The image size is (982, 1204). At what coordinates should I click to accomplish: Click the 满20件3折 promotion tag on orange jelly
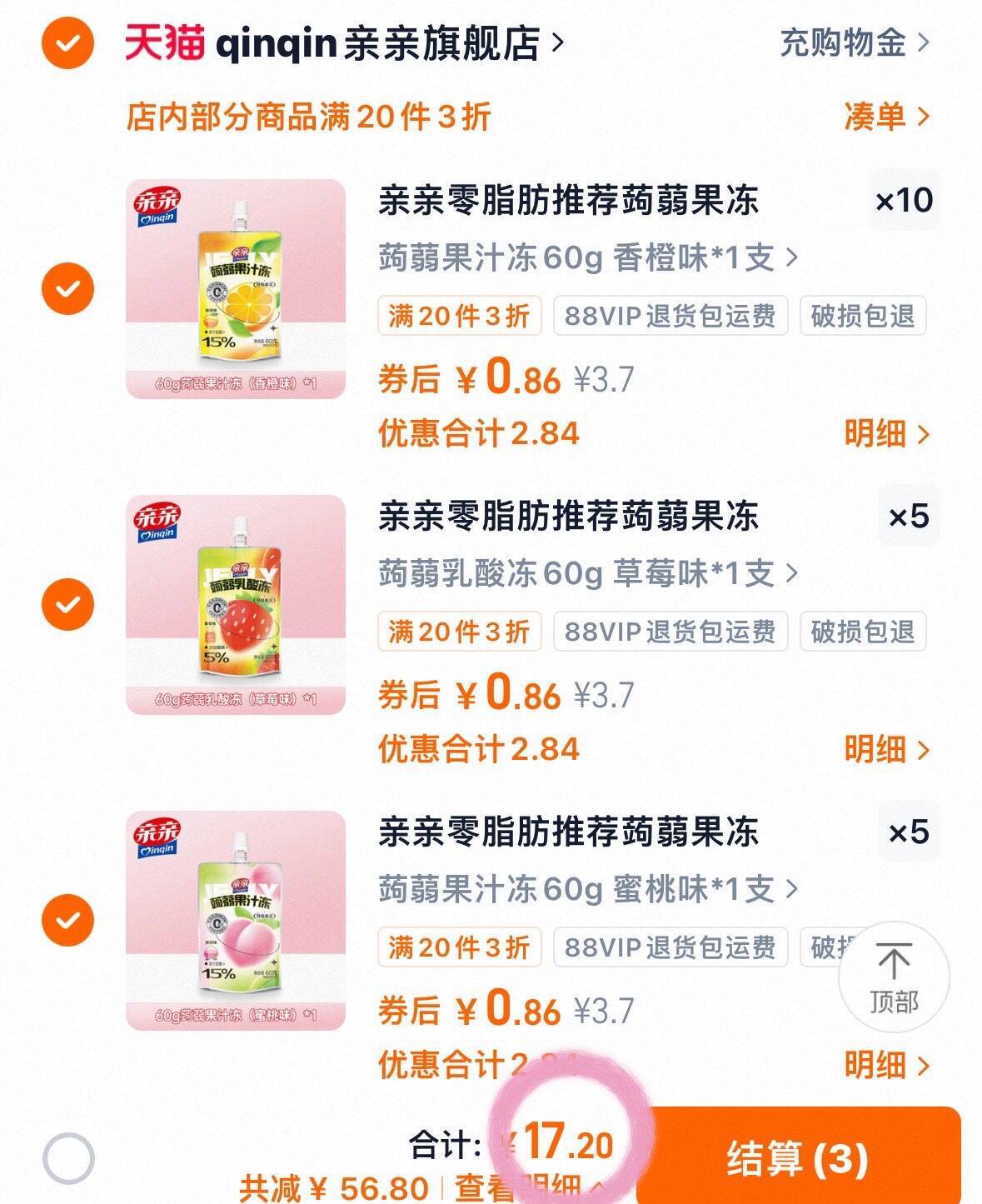[459, 317]
